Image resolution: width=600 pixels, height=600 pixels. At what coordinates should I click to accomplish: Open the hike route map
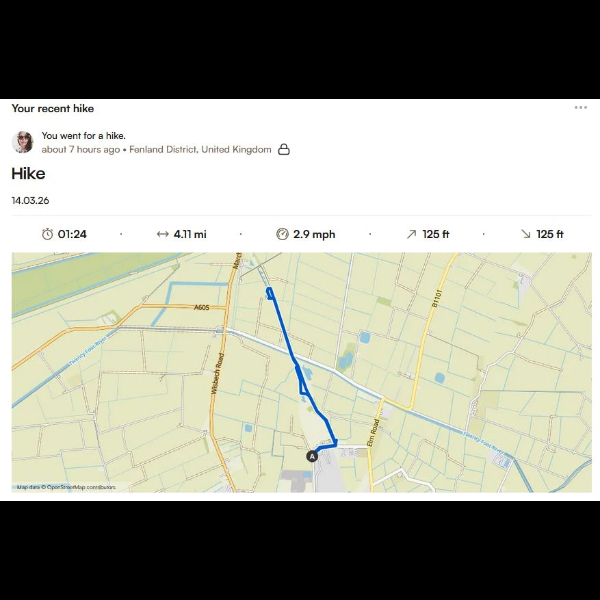(300, 372)
